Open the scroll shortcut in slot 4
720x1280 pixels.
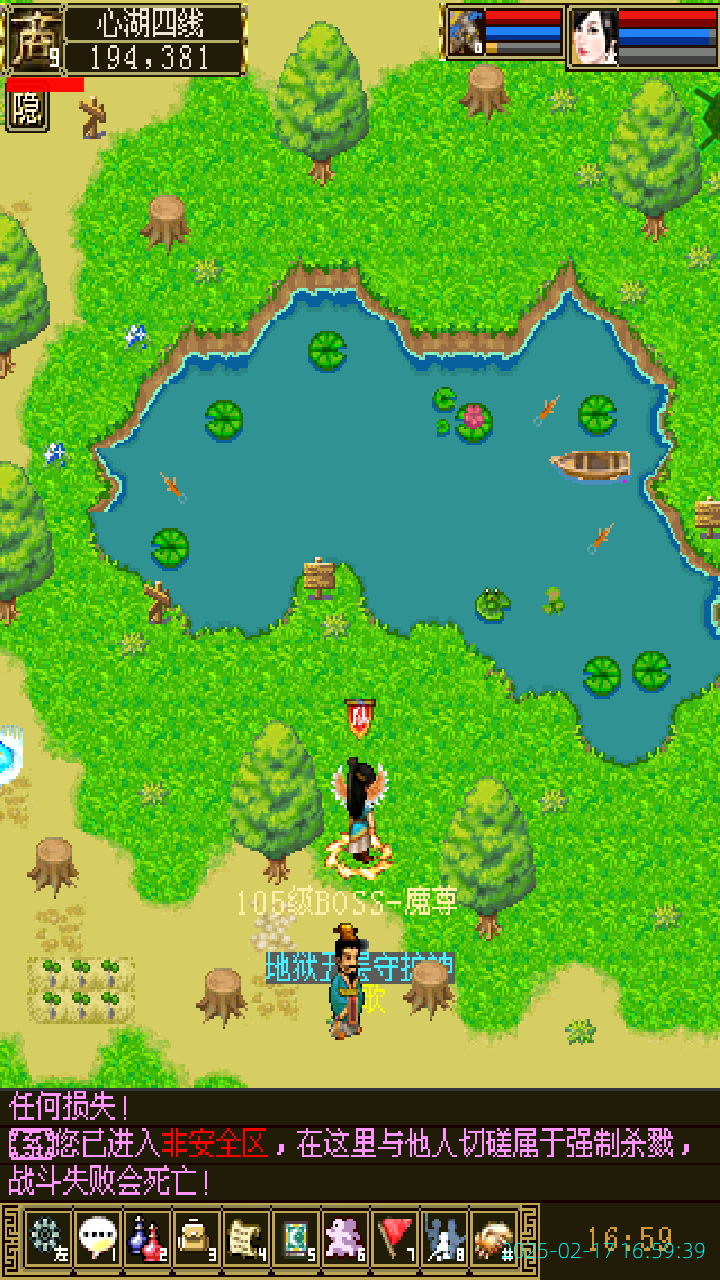246,1238
